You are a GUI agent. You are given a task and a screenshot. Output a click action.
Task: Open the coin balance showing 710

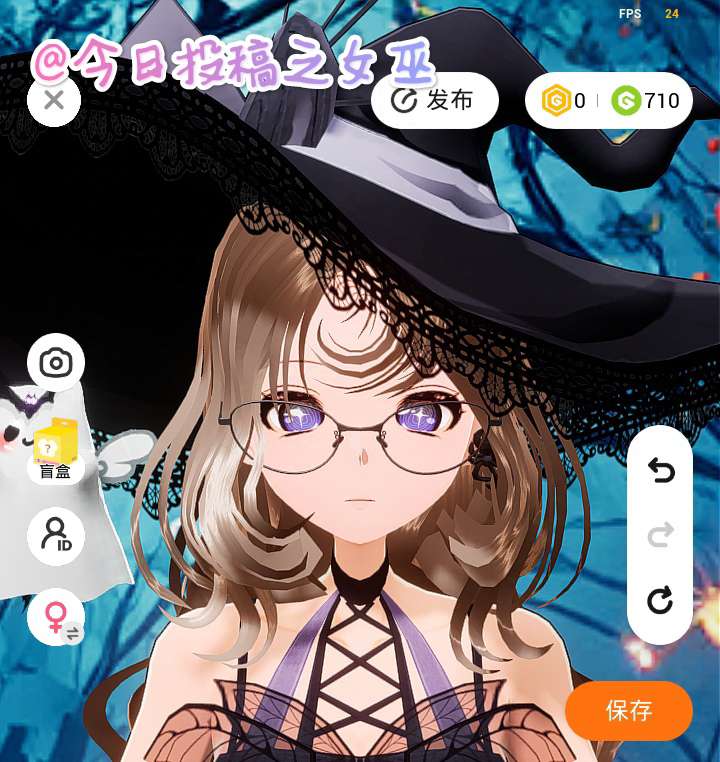coord(646,101)
